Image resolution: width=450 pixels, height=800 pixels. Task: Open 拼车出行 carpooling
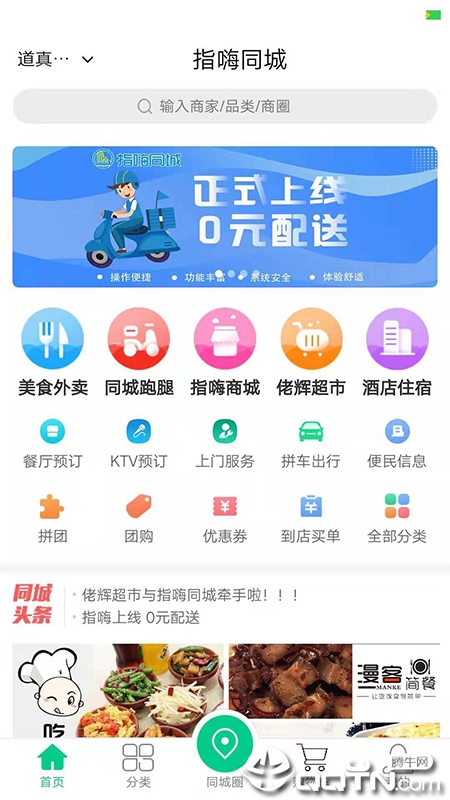coord(311,444)
